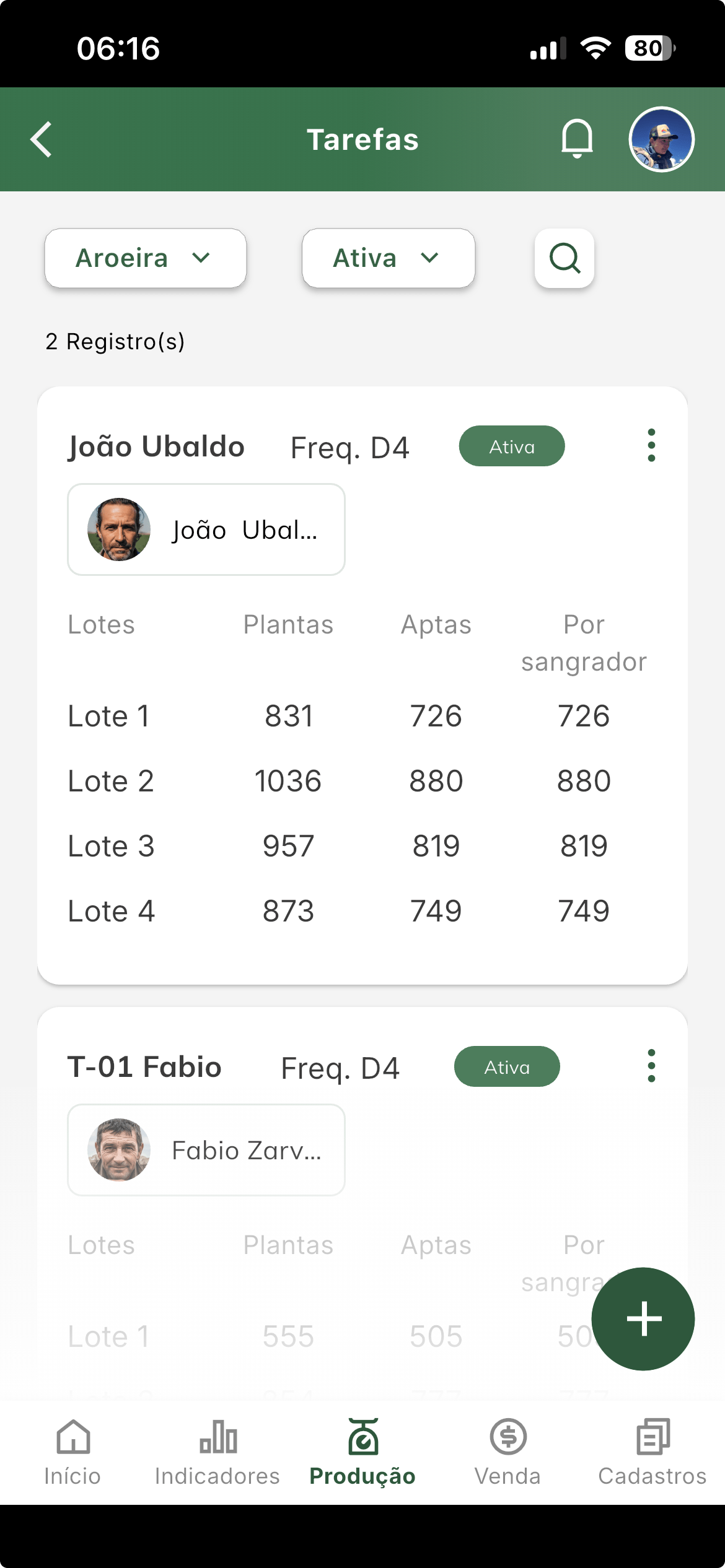Go home using the Início house icon

(72, 1437)
